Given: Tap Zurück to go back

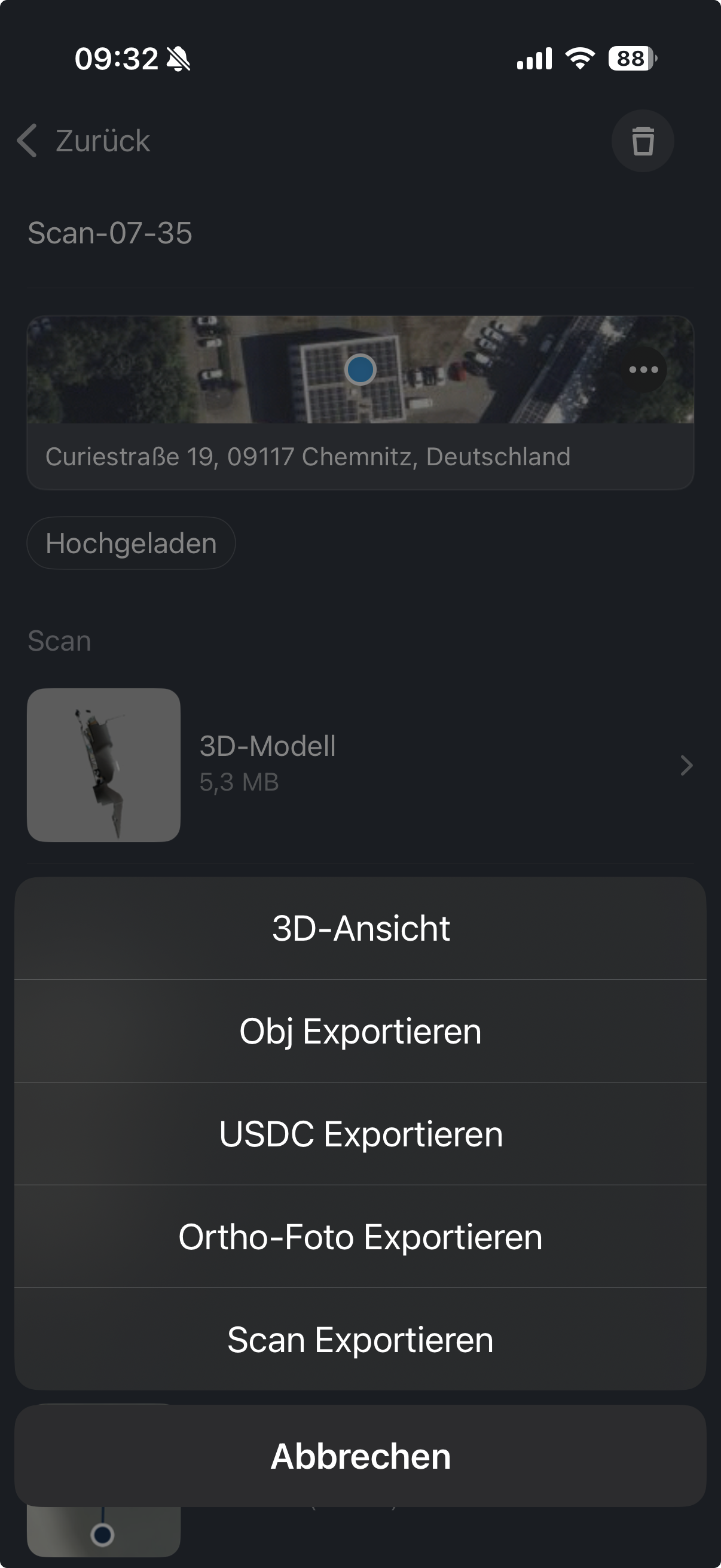Looking at the screenshot, I should (x=102, y=141).
